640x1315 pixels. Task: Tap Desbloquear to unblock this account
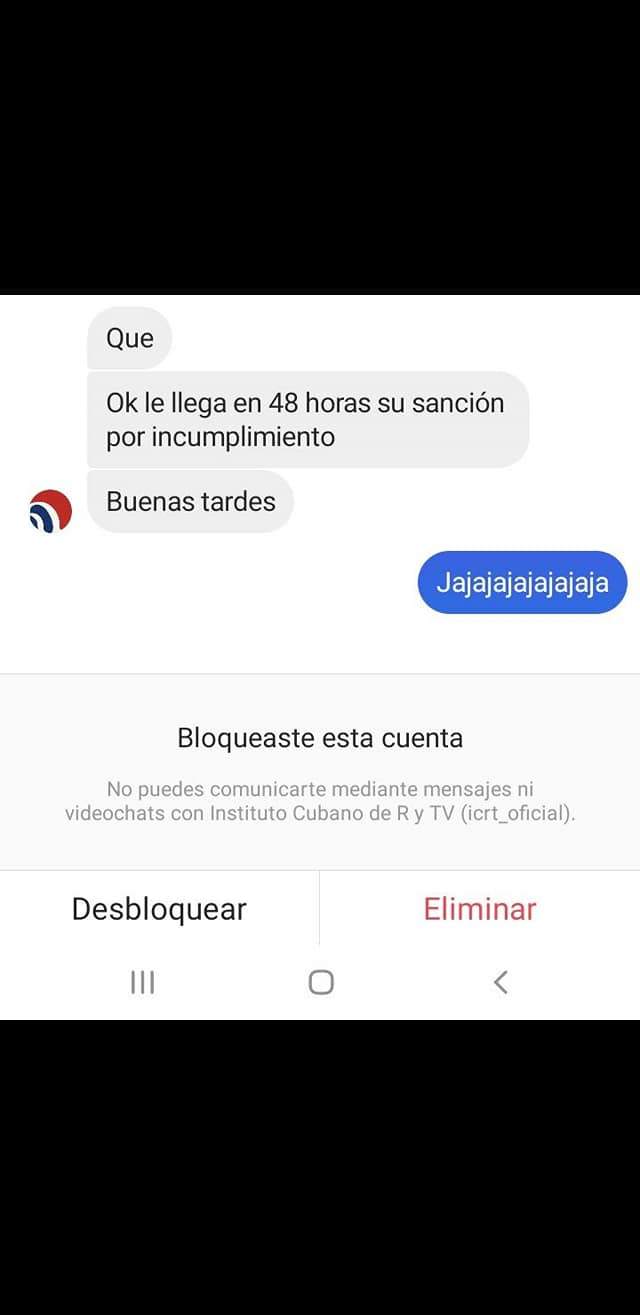[159, 909]
